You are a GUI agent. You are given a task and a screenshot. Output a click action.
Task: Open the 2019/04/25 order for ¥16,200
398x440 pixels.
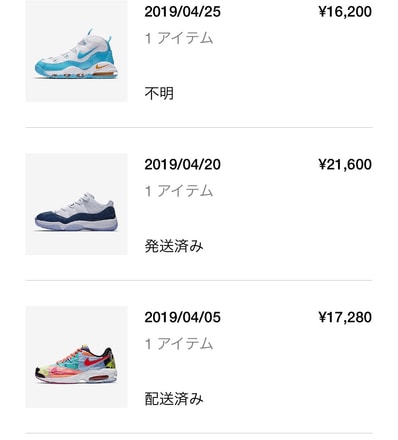(x=199, y=52)
